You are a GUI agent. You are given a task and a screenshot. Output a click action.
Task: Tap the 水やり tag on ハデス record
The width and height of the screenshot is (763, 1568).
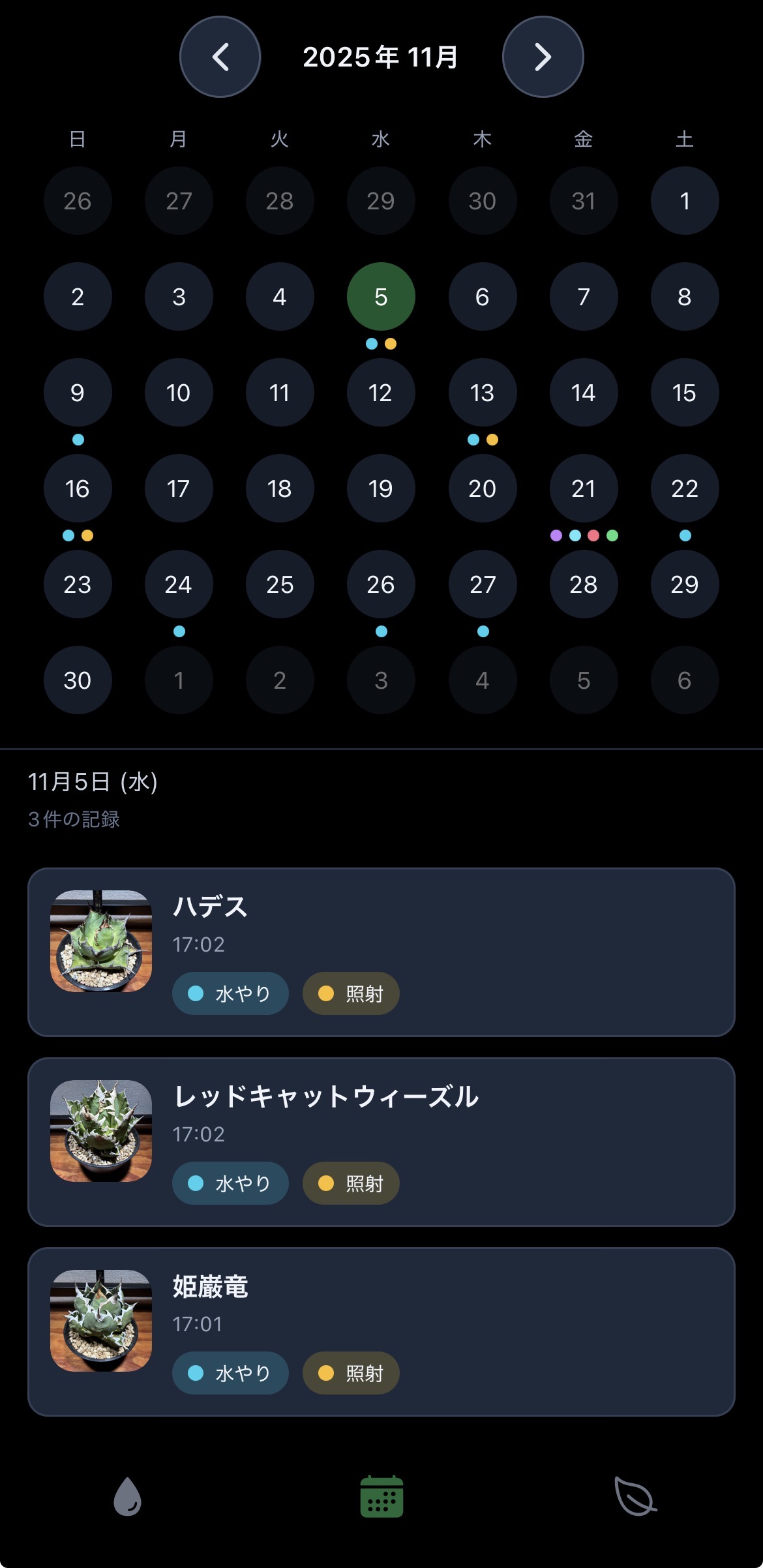(x=230, y=993)
